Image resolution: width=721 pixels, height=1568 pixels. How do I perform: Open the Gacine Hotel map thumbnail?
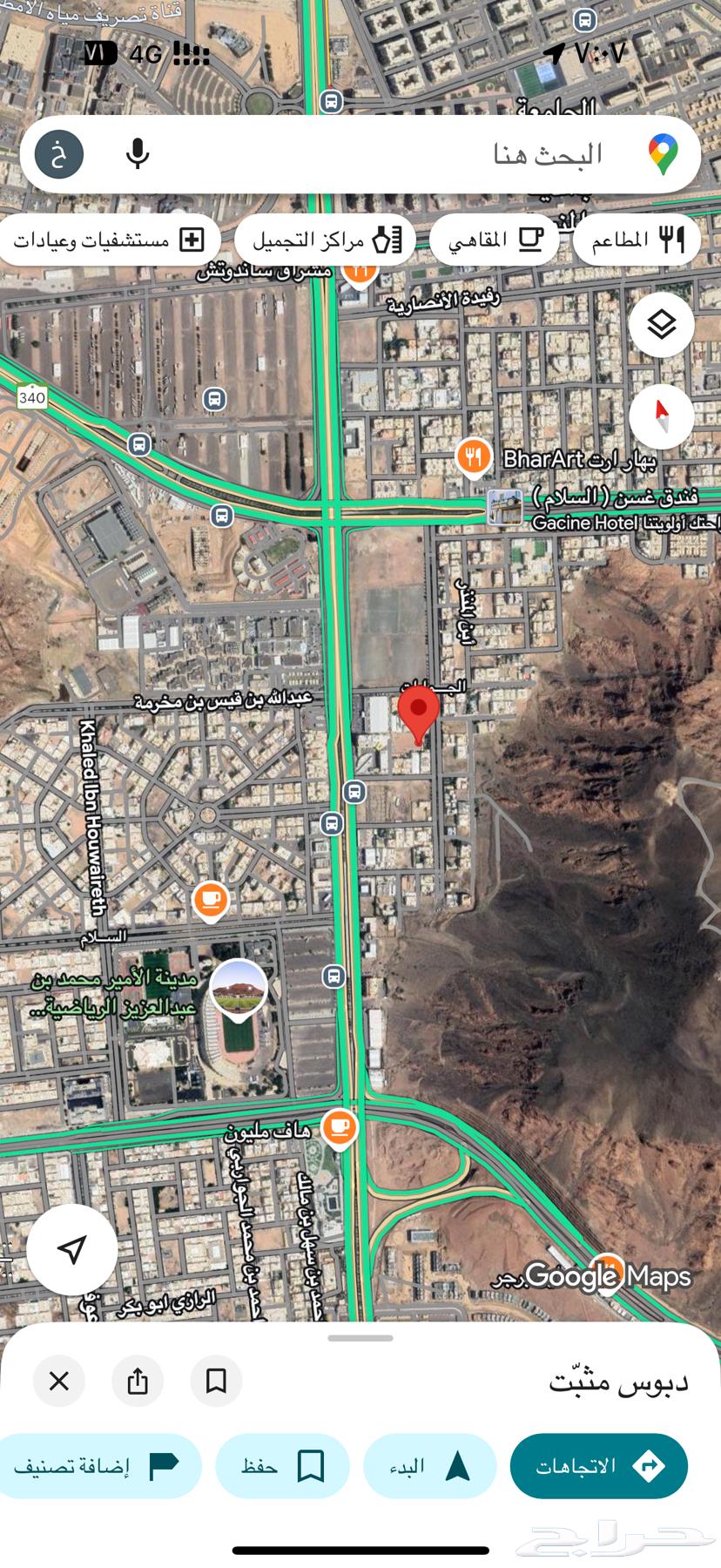tap(505, 507)
